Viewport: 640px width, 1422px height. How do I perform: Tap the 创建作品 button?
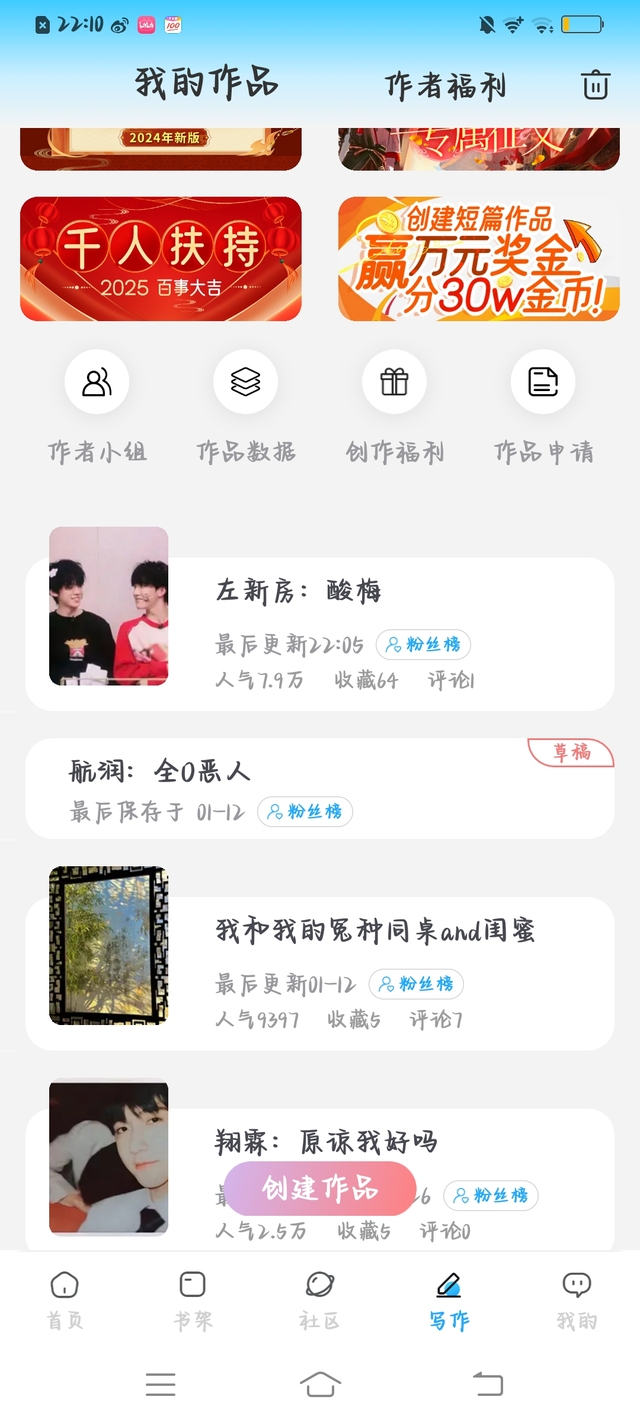[320, 1188]
